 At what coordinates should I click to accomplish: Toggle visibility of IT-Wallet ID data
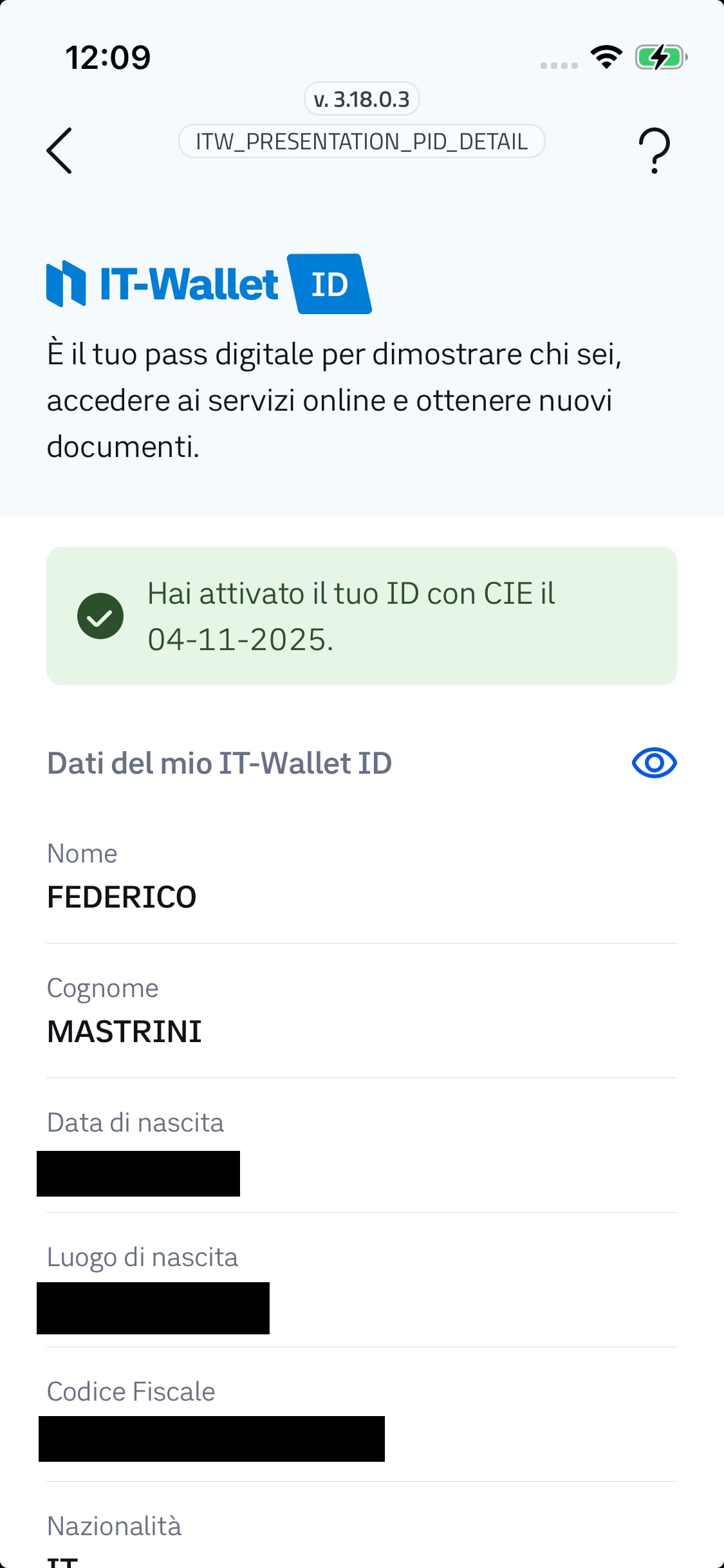(x=654, y=763)
